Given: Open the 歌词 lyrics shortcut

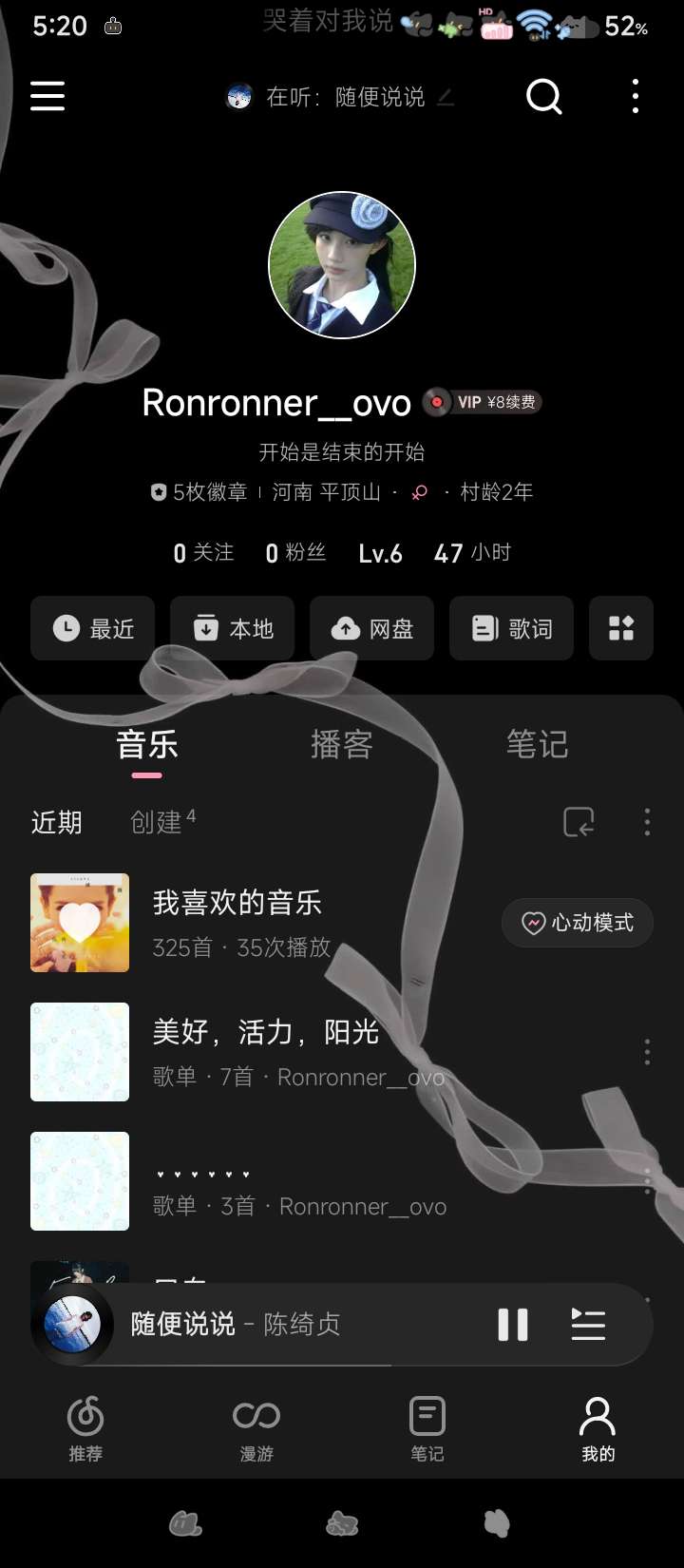Looking at the screenshot, I should [511, 628].
